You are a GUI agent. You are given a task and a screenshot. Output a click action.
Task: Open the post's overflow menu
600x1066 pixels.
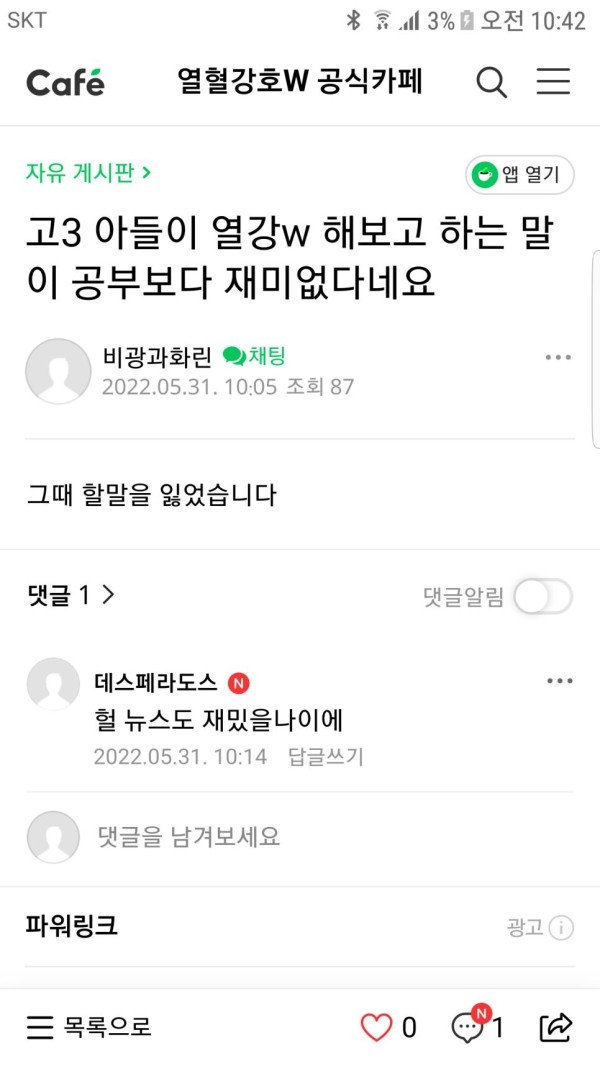pos(558,357)
